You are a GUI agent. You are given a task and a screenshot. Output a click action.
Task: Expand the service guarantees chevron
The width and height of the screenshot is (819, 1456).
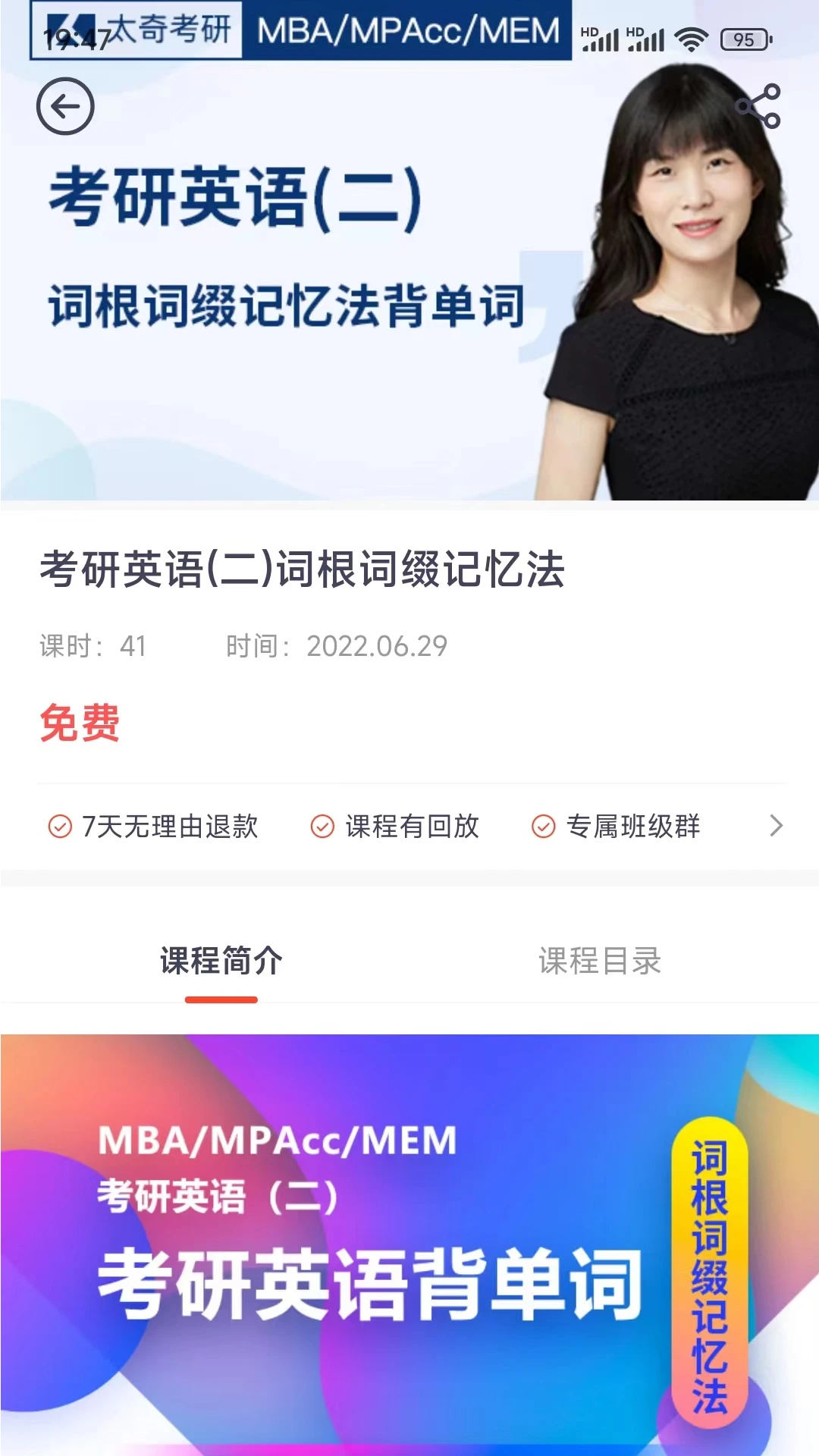click(776, 826)
